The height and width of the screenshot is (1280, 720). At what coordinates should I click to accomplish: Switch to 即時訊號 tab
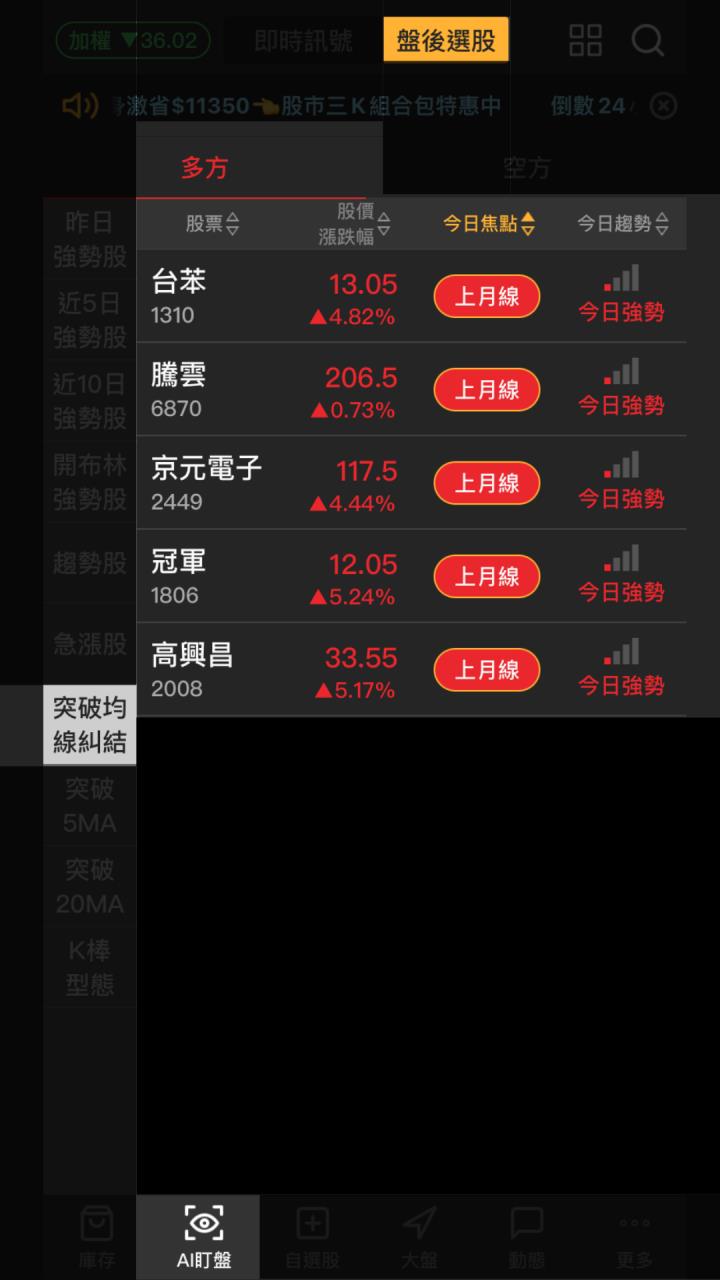pos(305,41)
